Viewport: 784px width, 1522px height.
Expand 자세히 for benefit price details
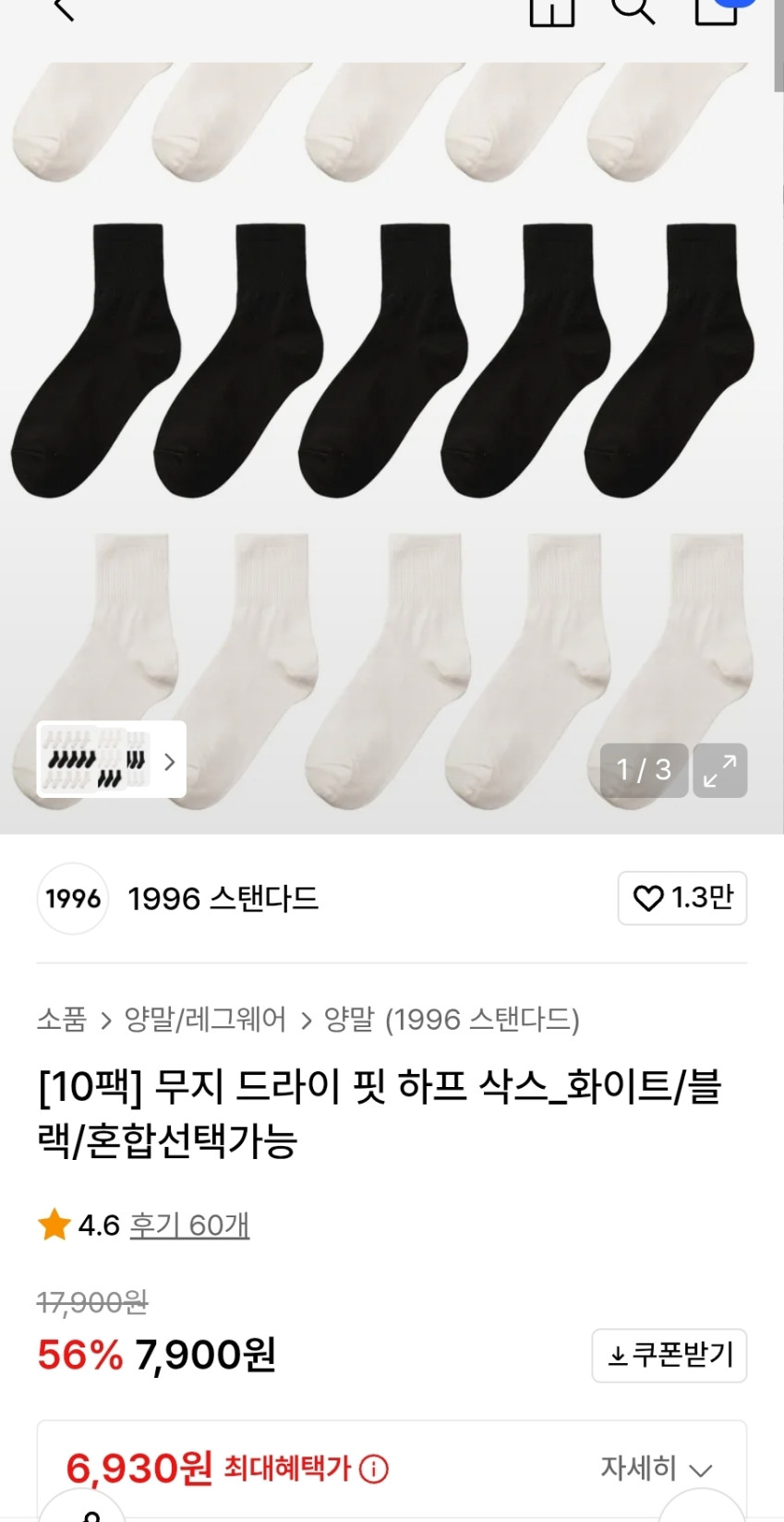click(656, 1468)
